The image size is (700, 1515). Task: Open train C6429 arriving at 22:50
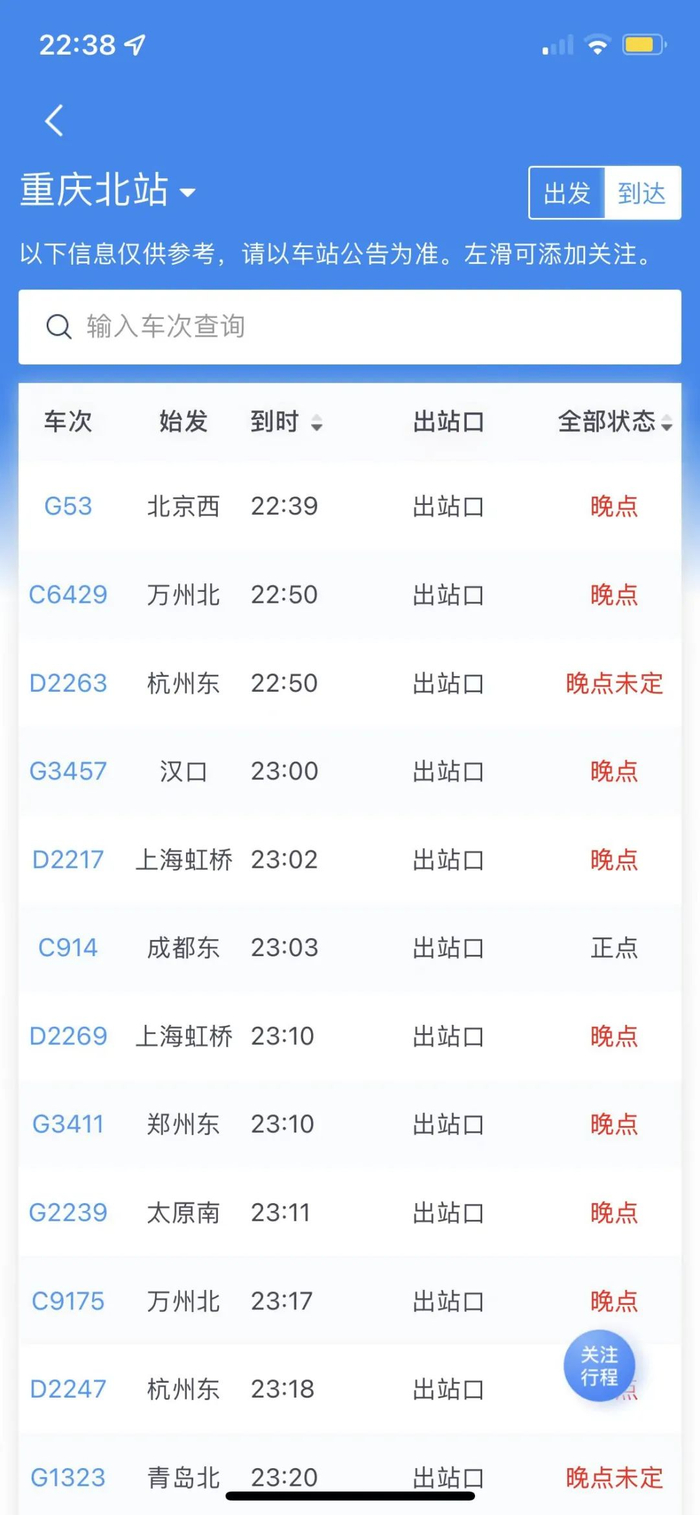(68, 595)
